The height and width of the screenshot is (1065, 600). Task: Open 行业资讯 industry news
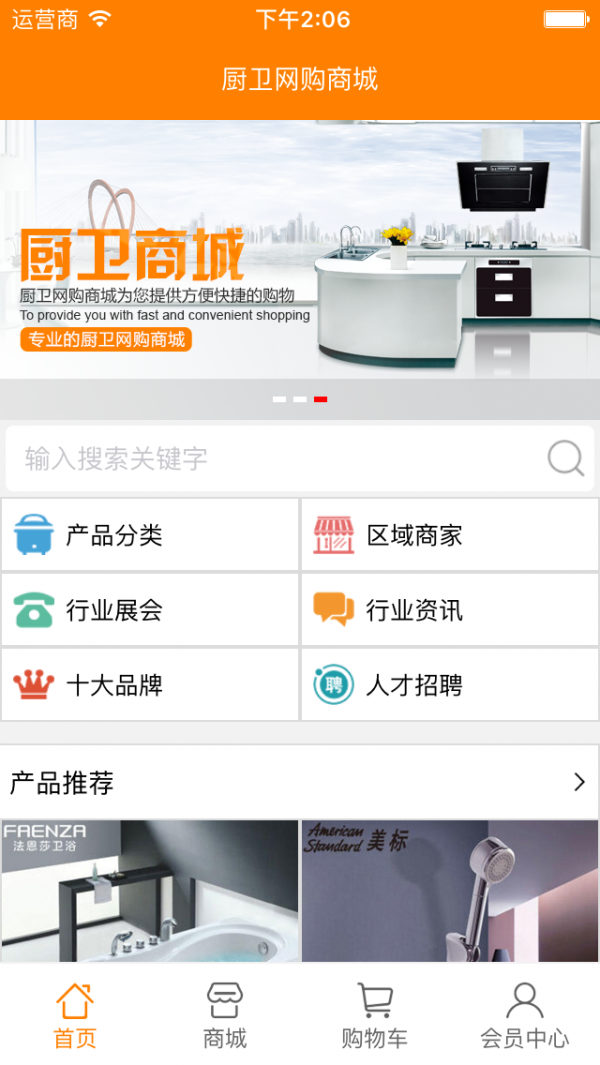(x=450, y=610)
